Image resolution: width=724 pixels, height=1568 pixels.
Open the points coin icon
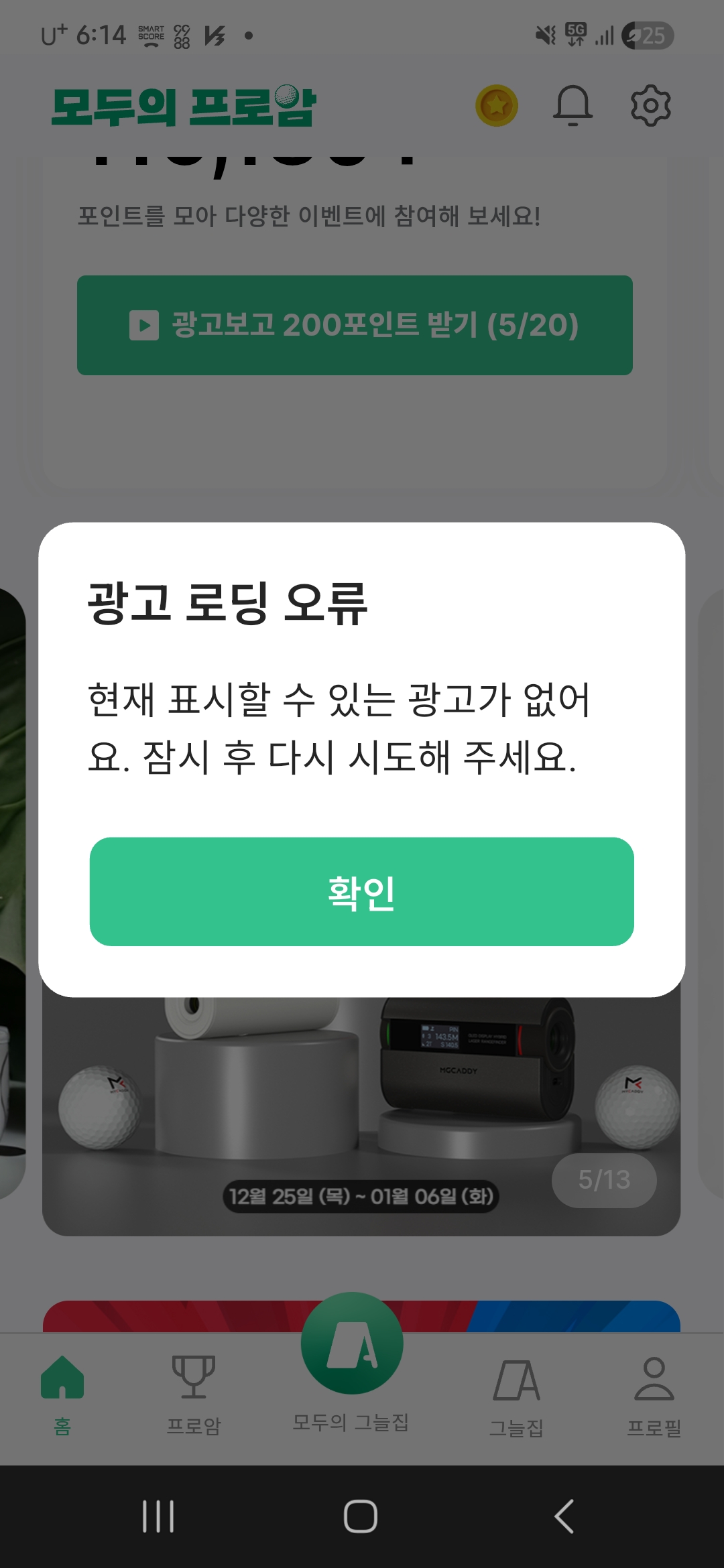(497, 106)
